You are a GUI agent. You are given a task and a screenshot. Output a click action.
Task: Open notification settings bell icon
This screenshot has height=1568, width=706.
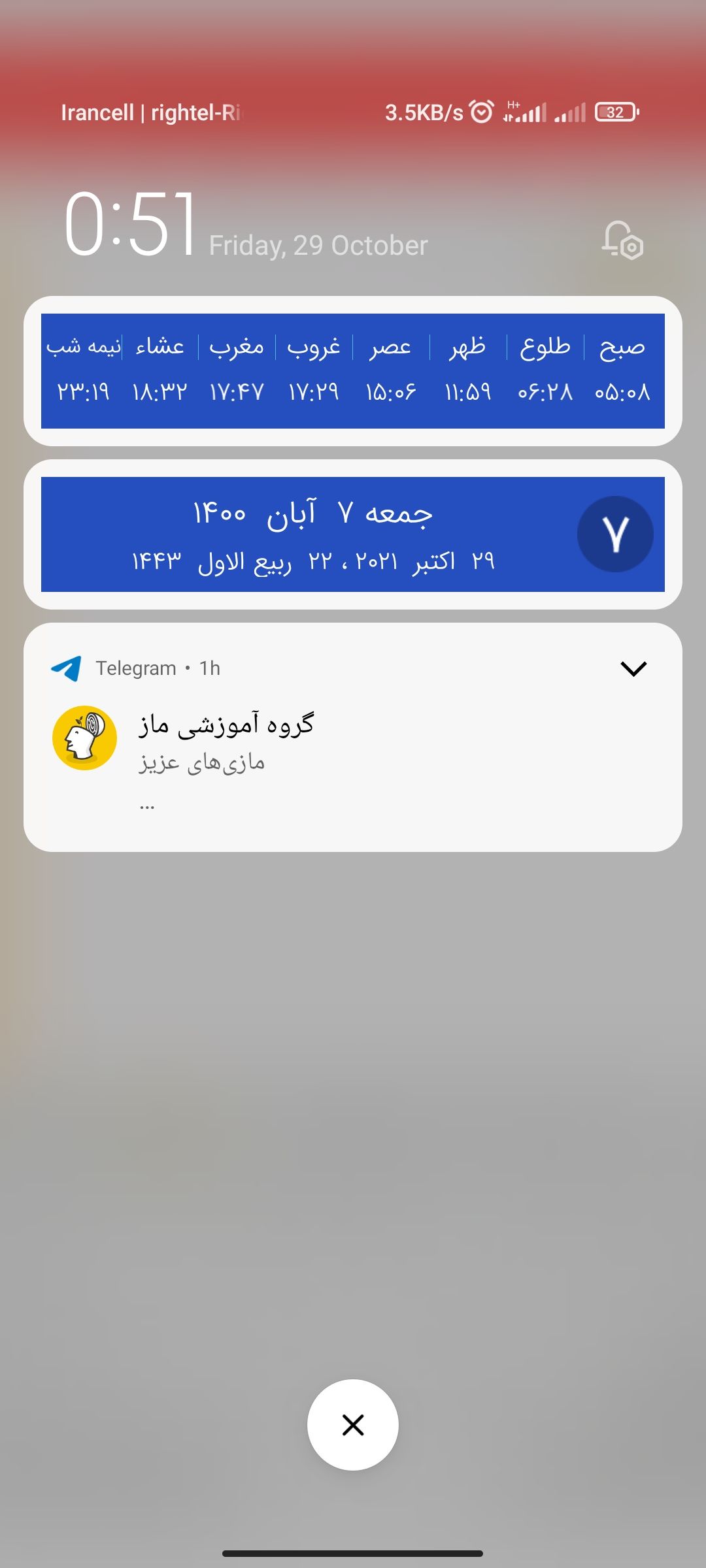point(622,240)
